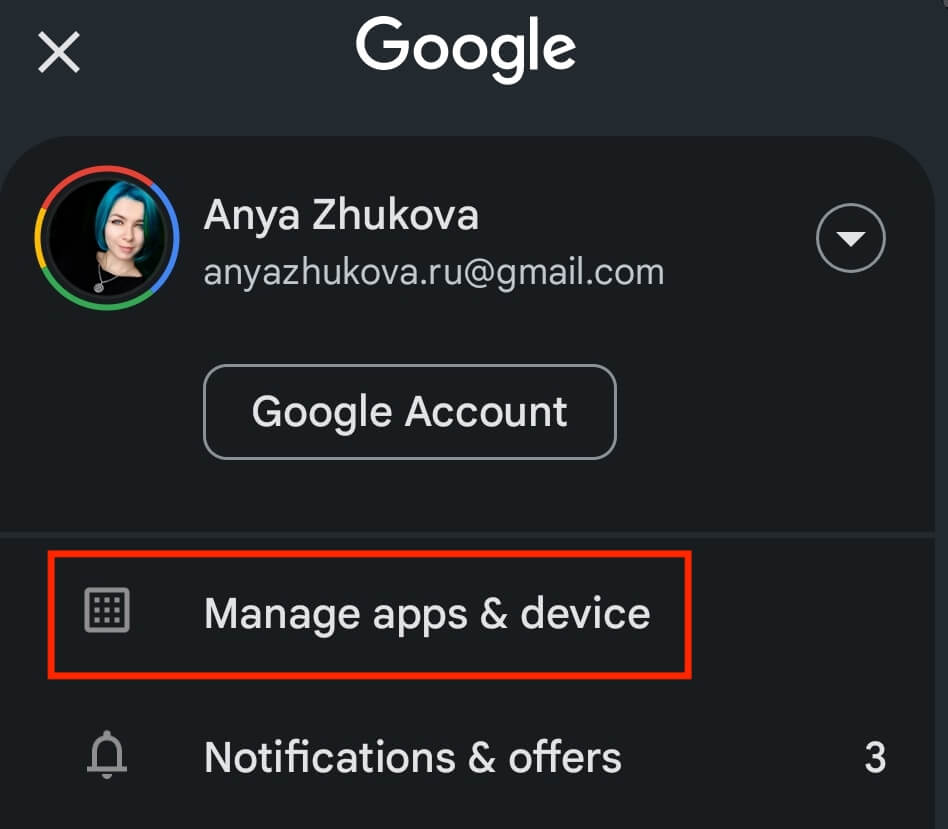Image resolution: width=948 pixels, height=829 pixels.
Task: Open Notifications & offers
Action: (412, 757)
